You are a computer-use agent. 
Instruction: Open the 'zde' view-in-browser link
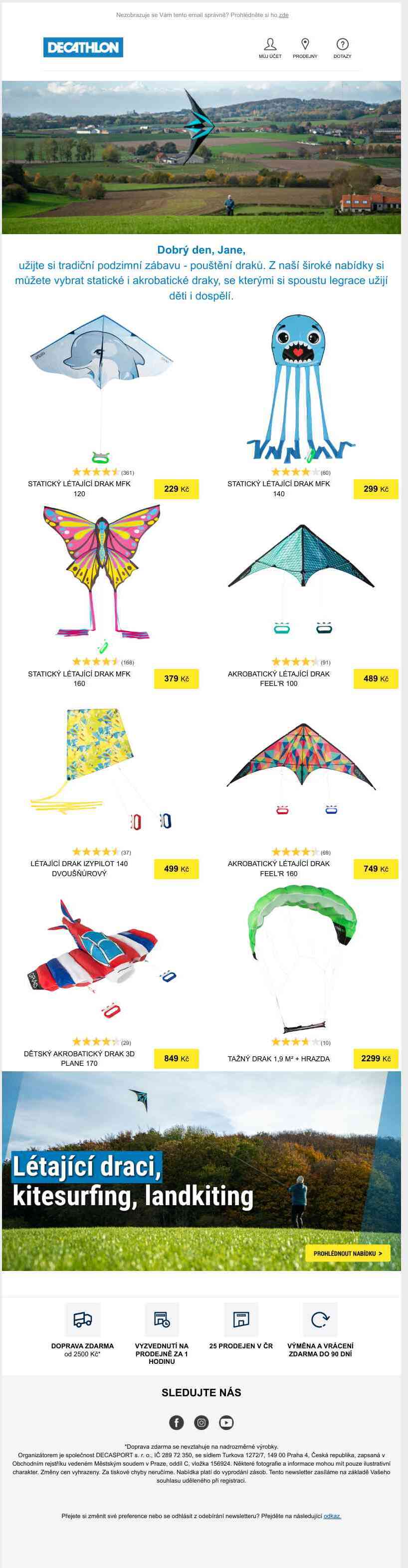(283, 15)
